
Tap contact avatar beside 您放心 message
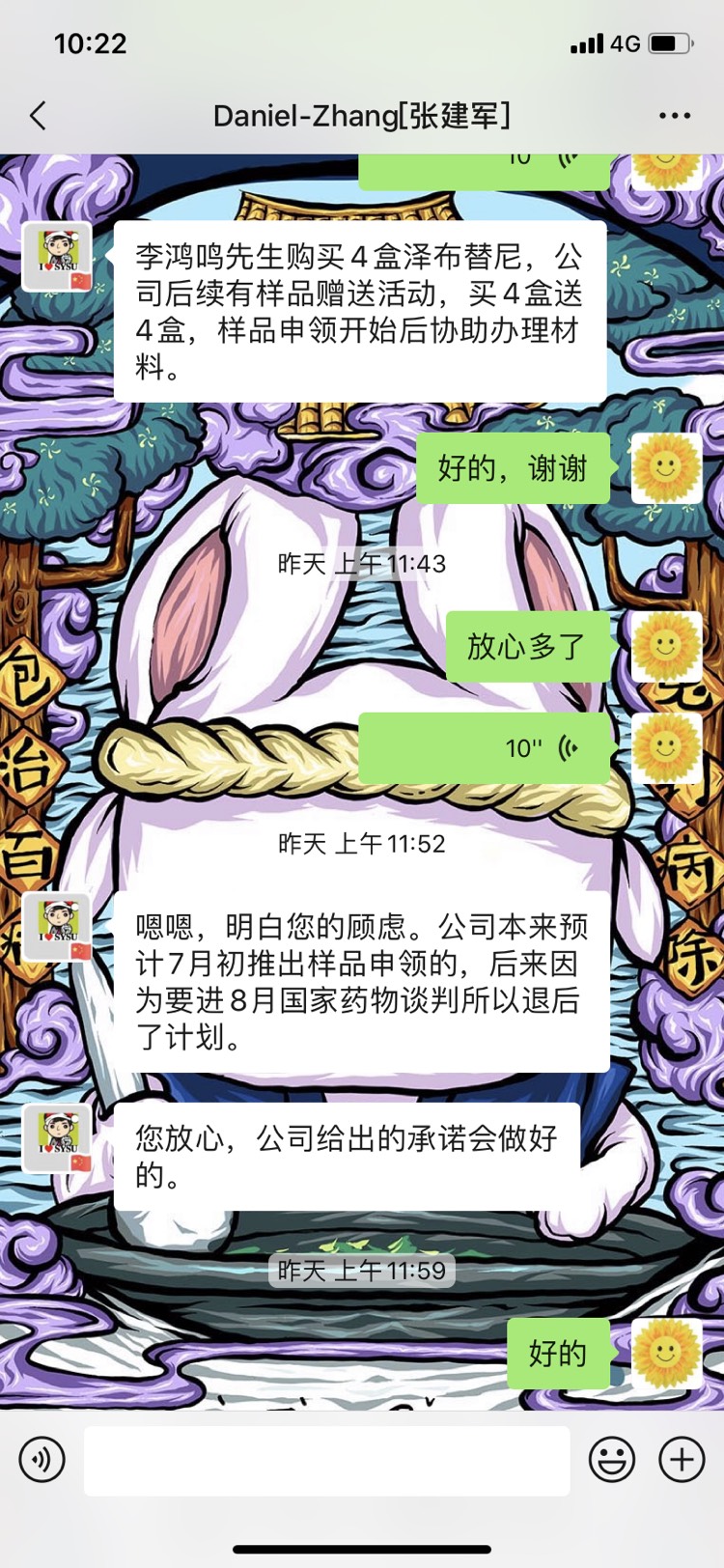tap(57, 1137)
